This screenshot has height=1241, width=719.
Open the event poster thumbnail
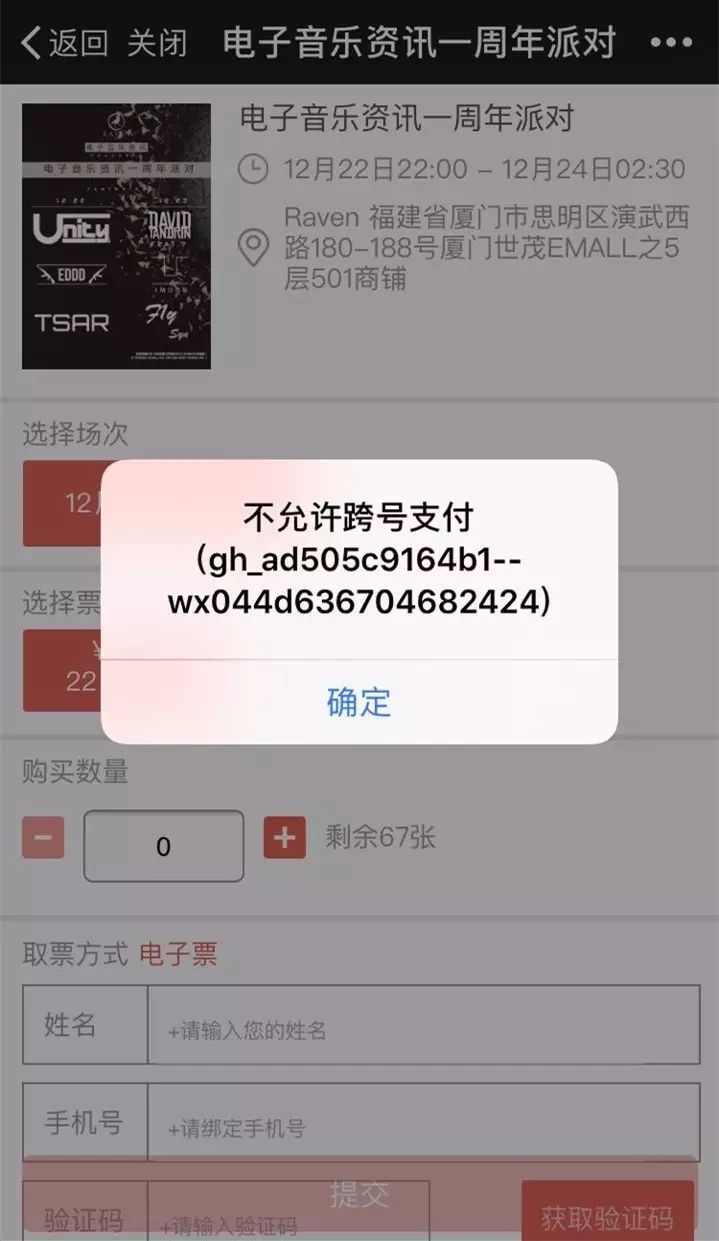pyautogui.click(x=116, y=236)
